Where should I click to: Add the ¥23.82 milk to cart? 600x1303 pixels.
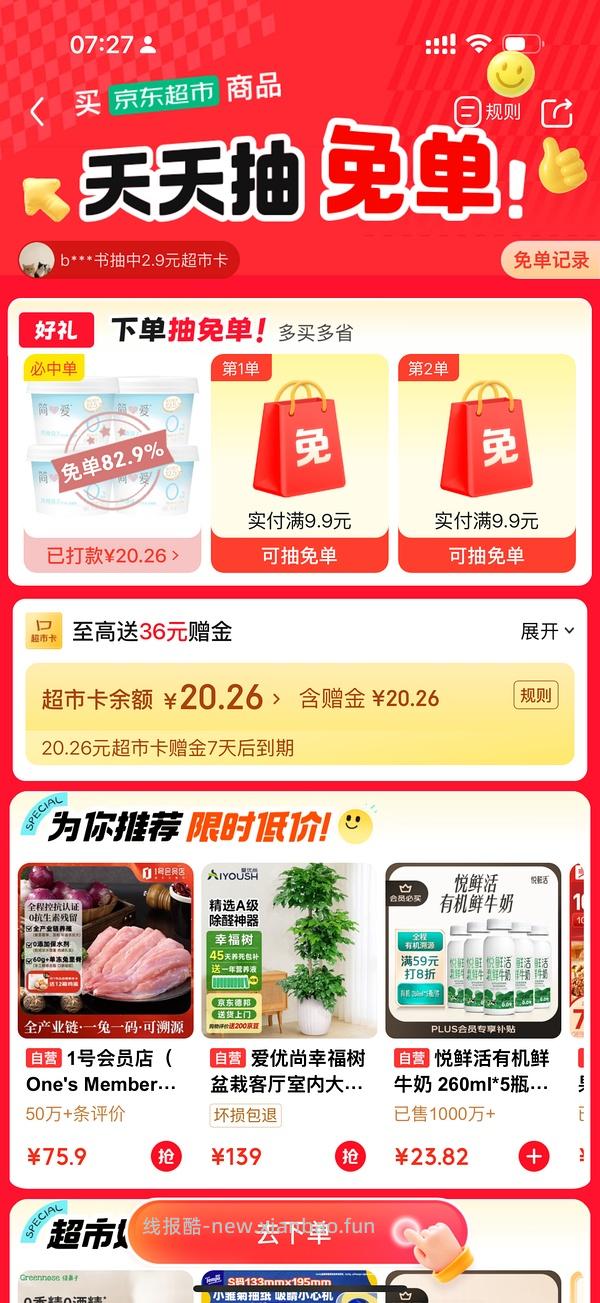click(534, 1157)
